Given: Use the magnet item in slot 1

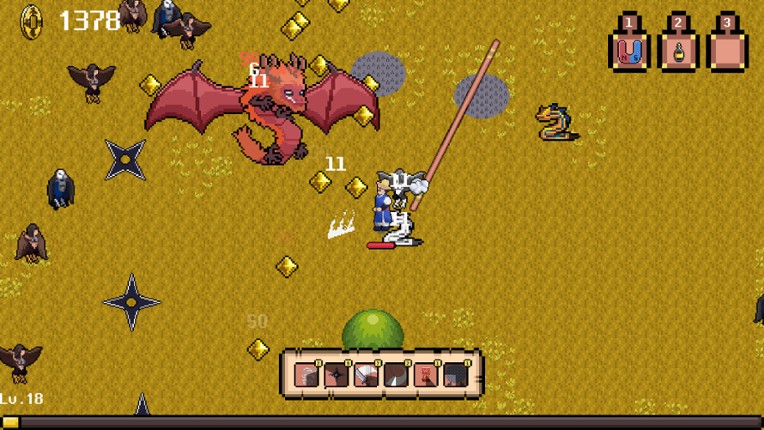Looking at the screenshot, I should (629, 50).
